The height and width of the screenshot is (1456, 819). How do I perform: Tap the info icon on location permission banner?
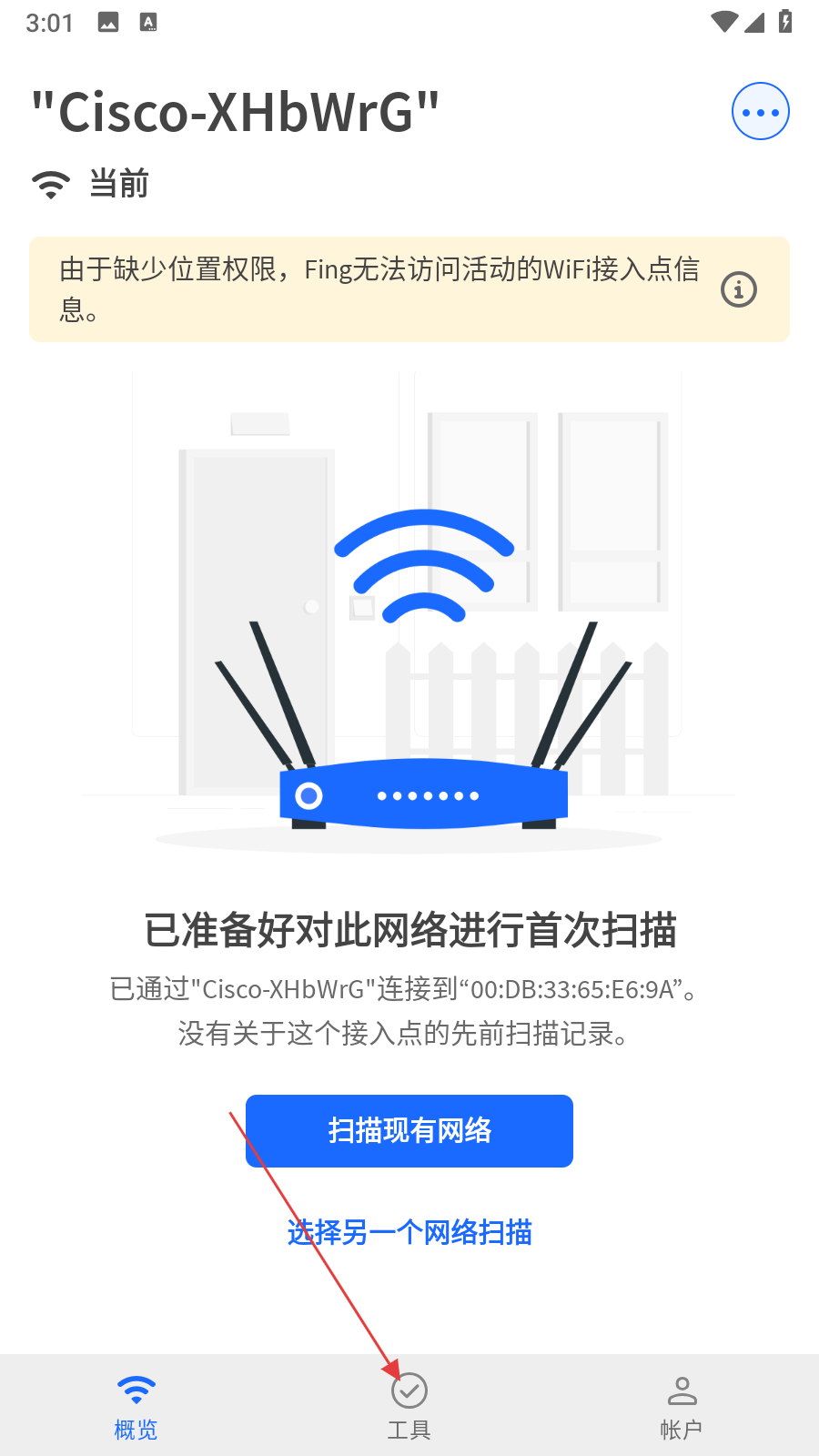pos(738,290)
